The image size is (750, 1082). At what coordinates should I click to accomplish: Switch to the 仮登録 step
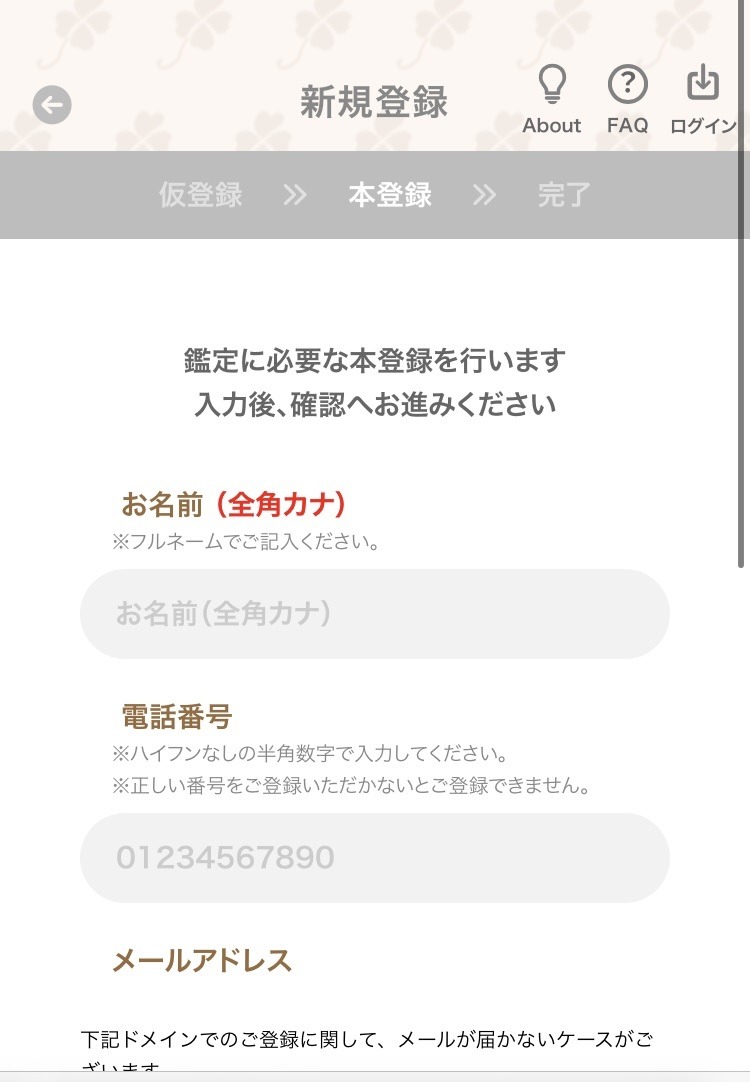pos(200,195)
